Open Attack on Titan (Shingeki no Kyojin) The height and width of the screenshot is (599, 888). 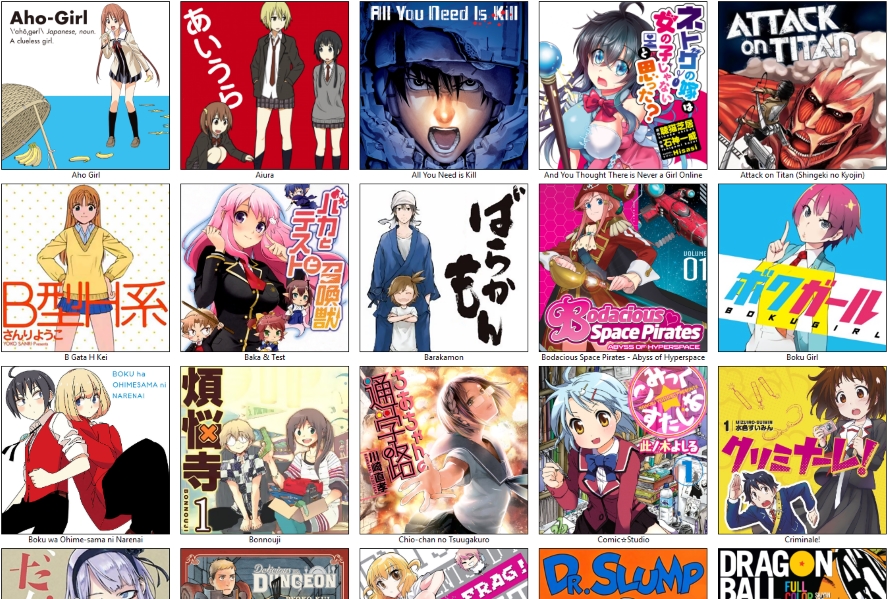pyautogui.click(x=802, y=86)
